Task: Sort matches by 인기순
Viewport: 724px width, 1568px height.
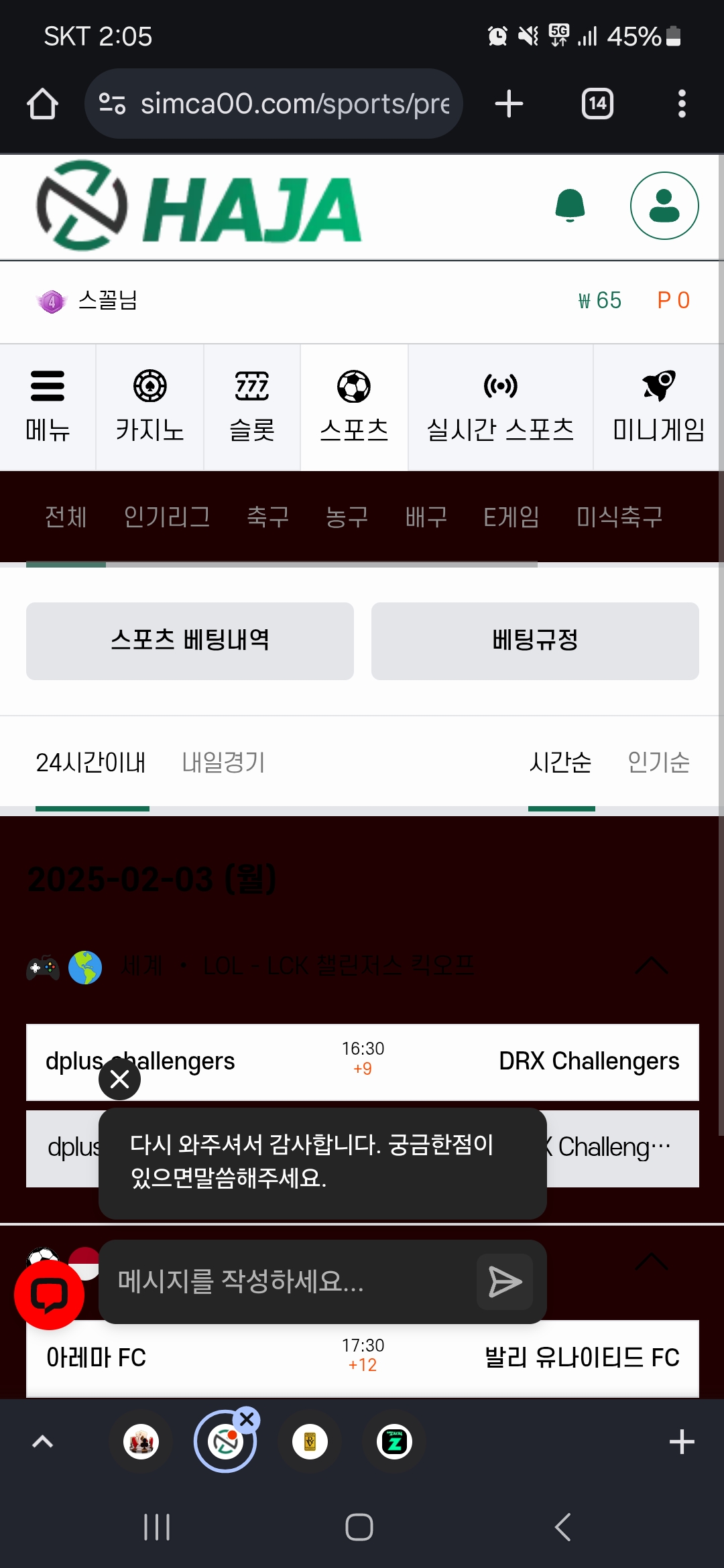Action: tap(659, 763)
